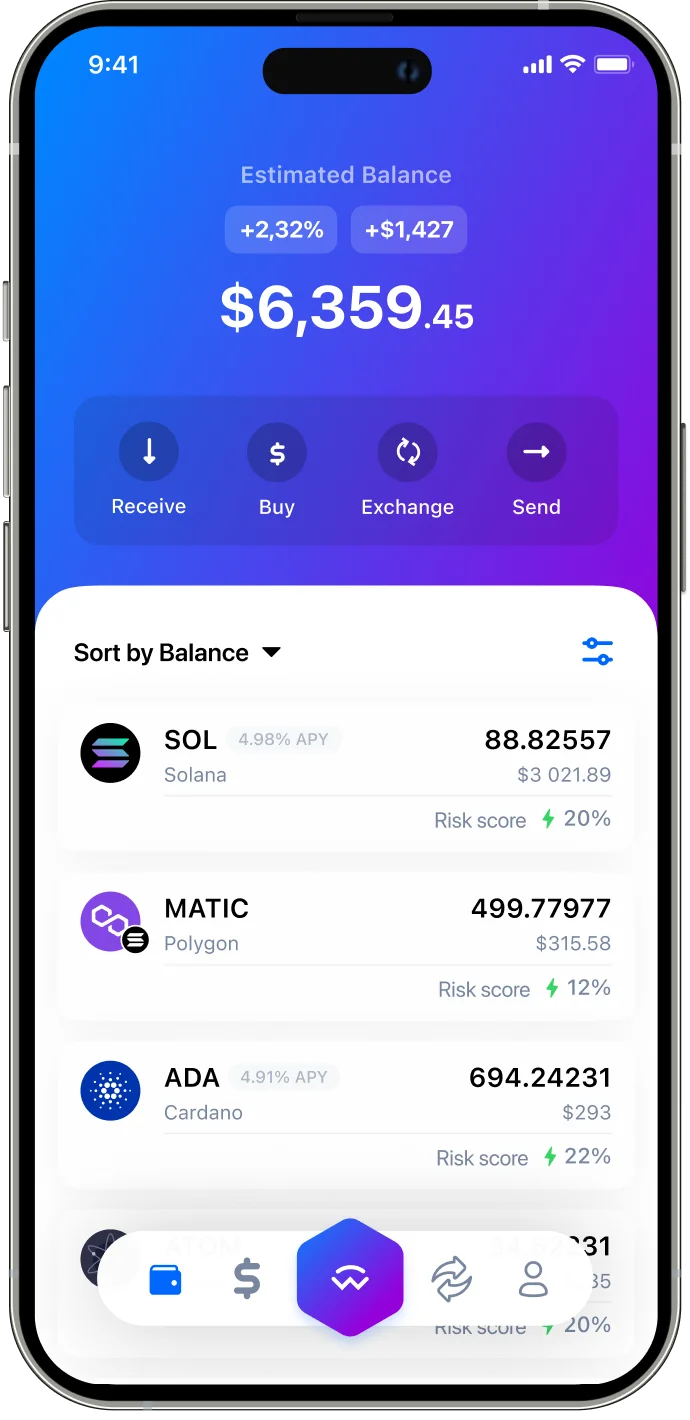Screen dimensions: 690x1420
Task: Tap the center hexagon button
Action: (350, 1278)
